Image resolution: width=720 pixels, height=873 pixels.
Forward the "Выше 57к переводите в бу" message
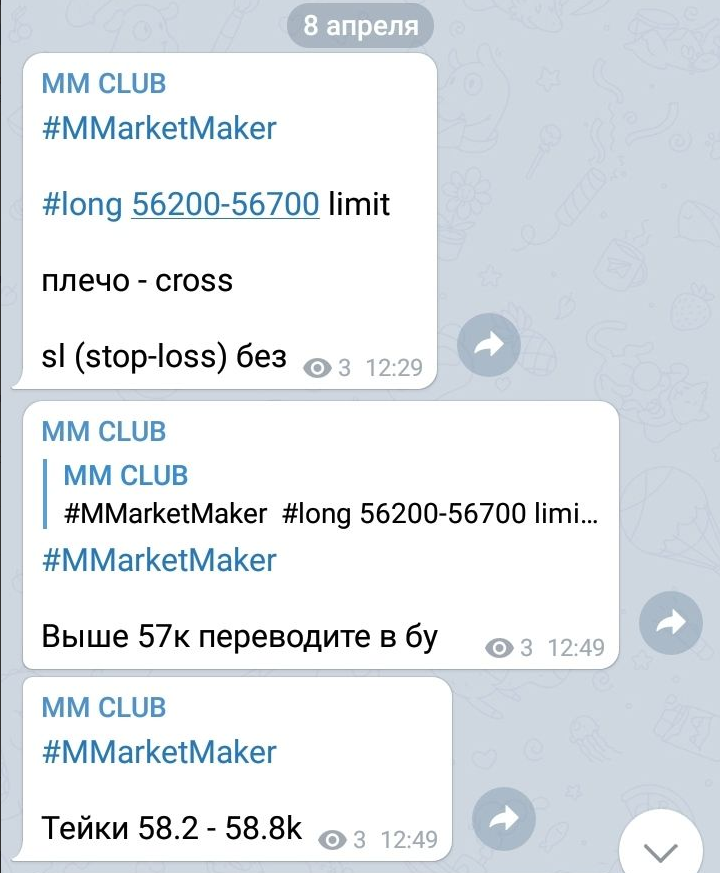point(668,623)
